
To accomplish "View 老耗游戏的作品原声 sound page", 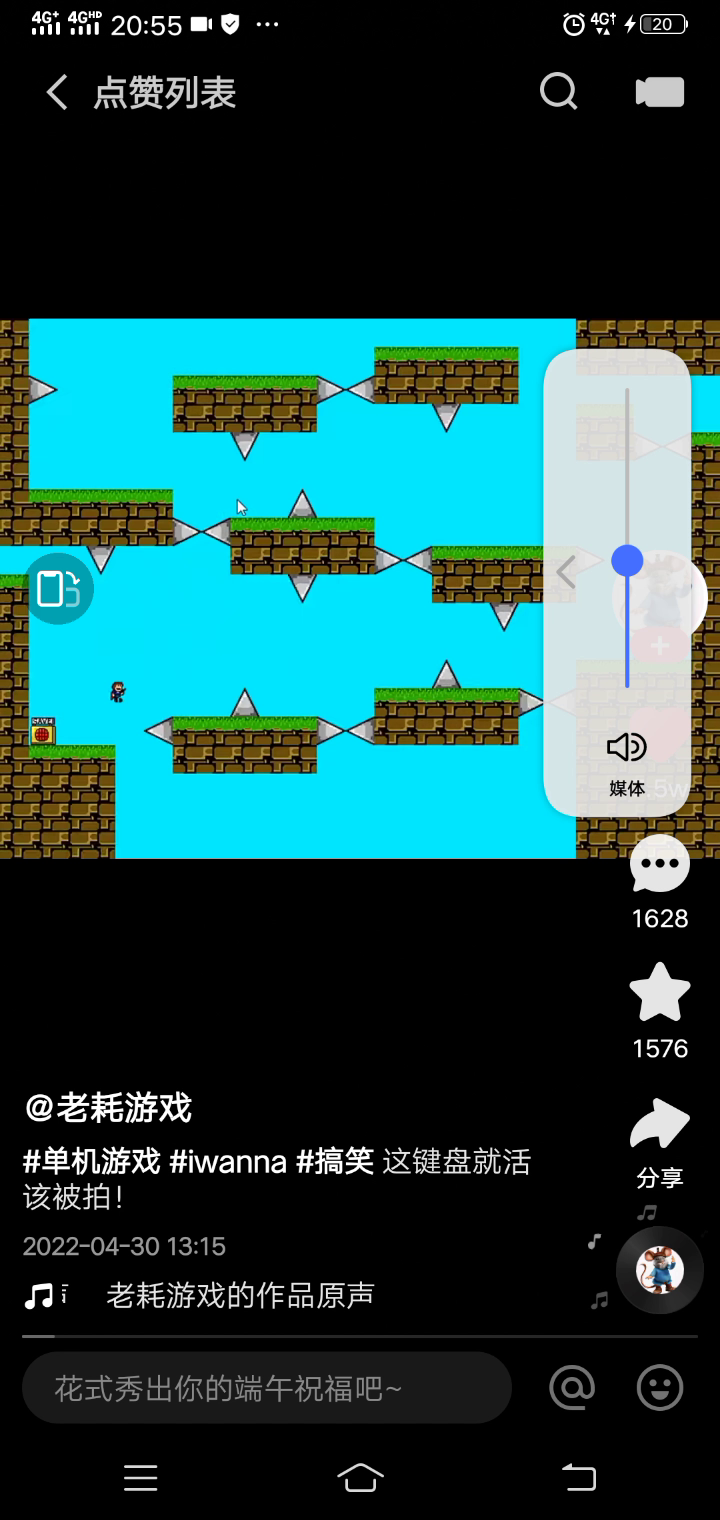I will point(240,1296).
